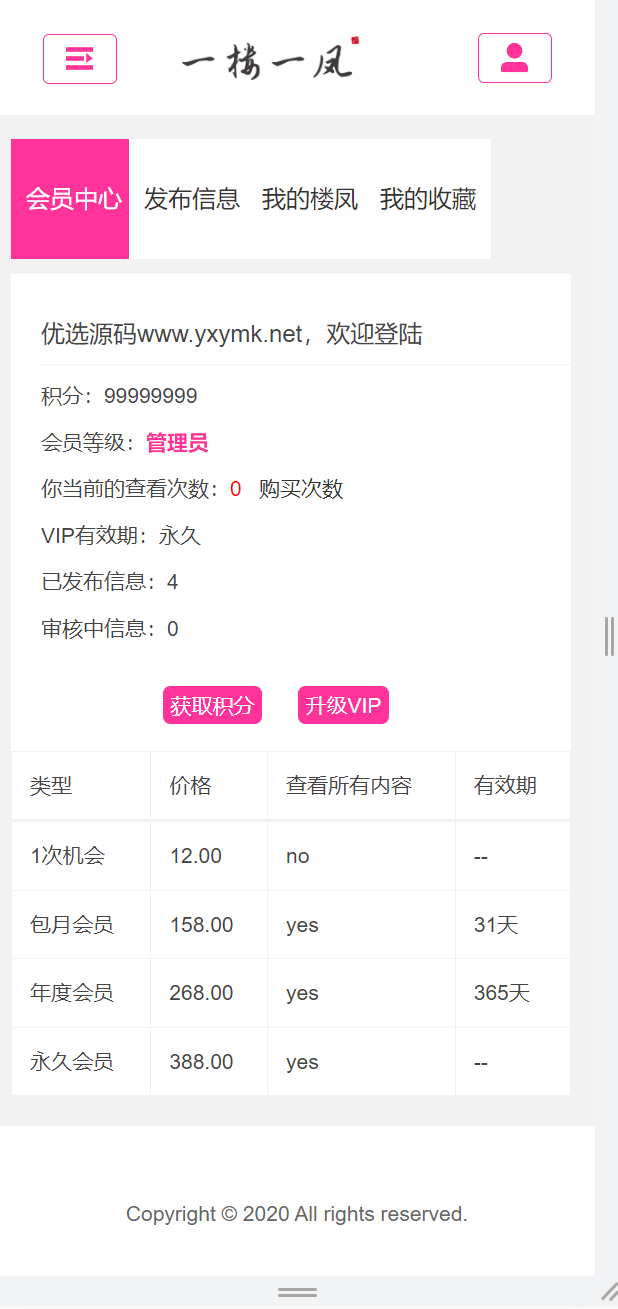
Task: Tap the 购买次数 link
Action: [x=301, y=489]
